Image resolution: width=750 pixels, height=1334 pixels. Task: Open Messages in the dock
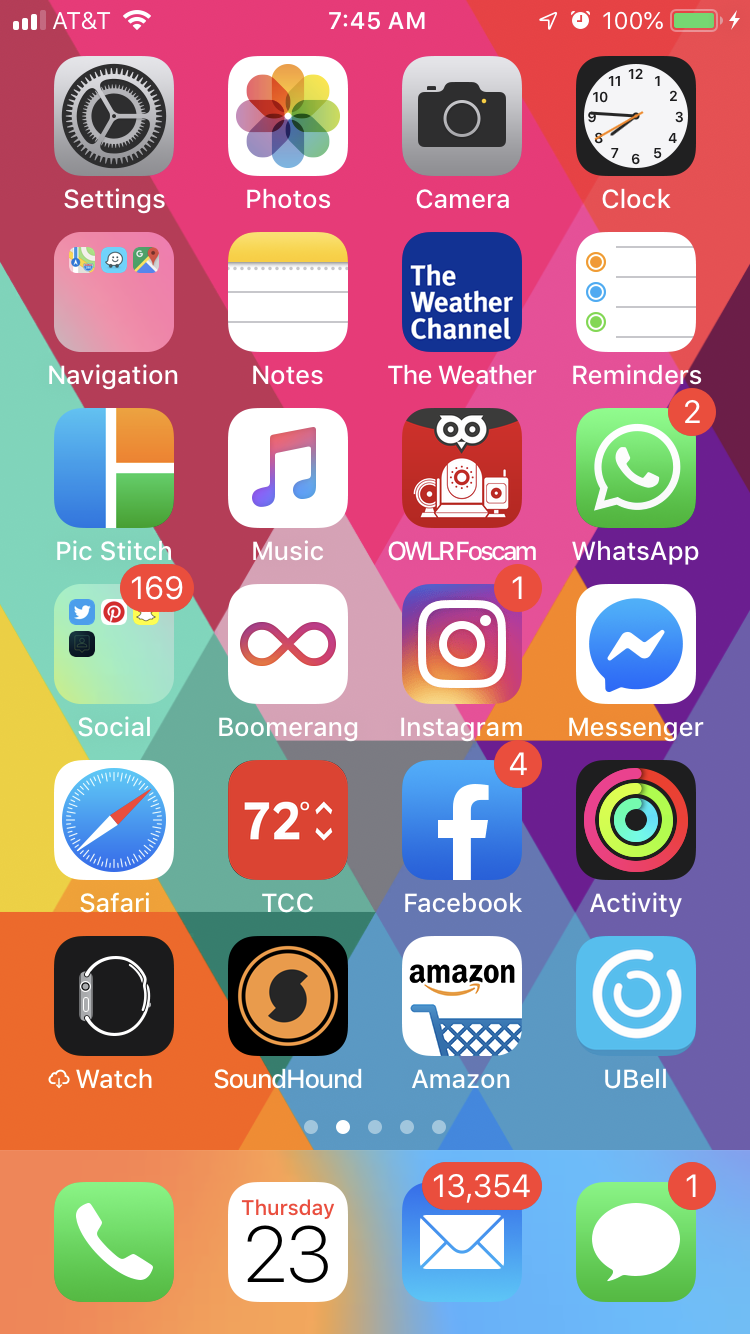pyautogui.click(x=636, y=1242)
